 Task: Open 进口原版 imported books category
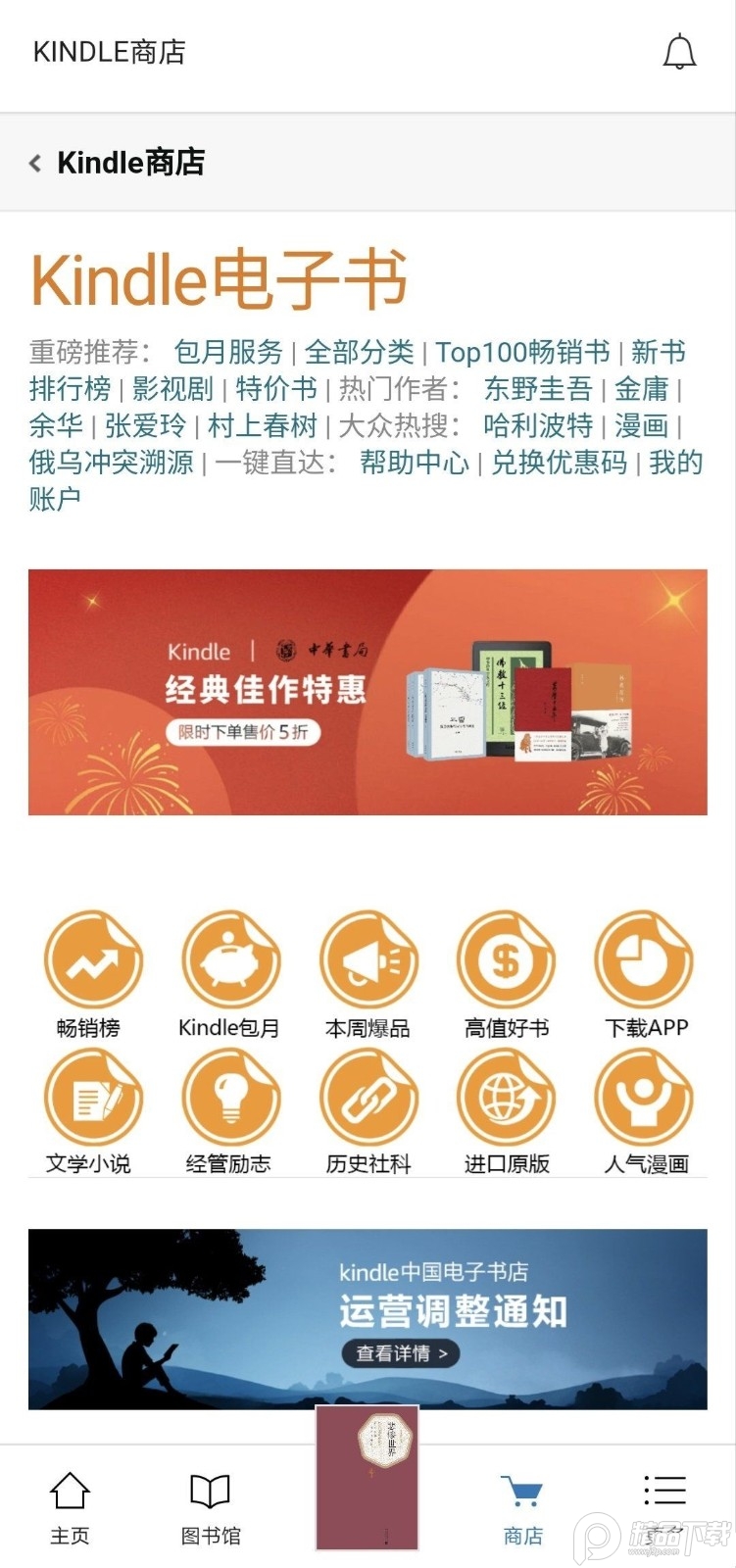click(x=506, y=1098)
